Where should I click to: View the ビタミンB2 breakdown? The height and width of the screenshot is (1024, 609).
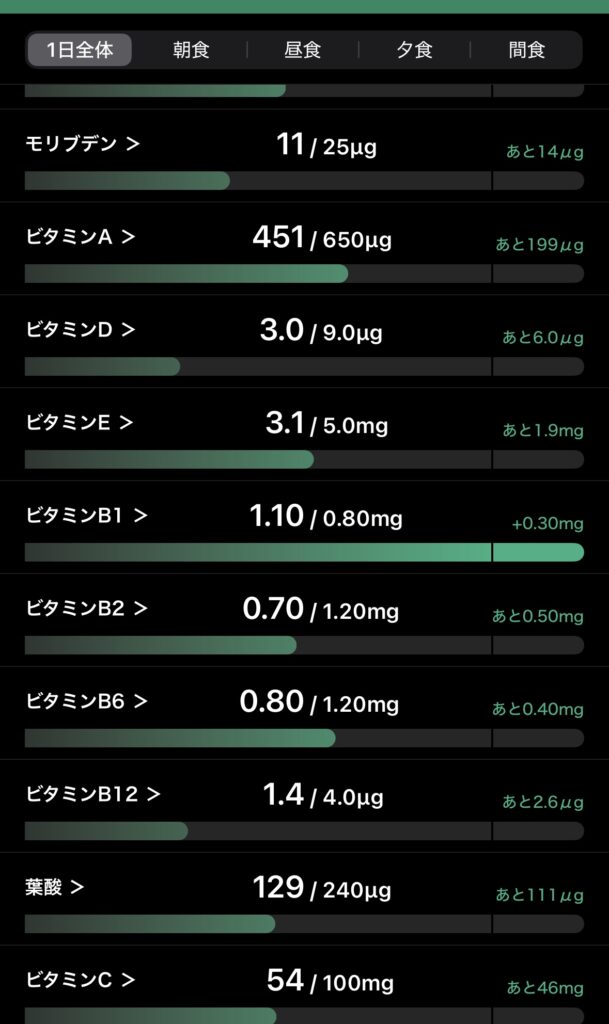(x=86, y=608)
